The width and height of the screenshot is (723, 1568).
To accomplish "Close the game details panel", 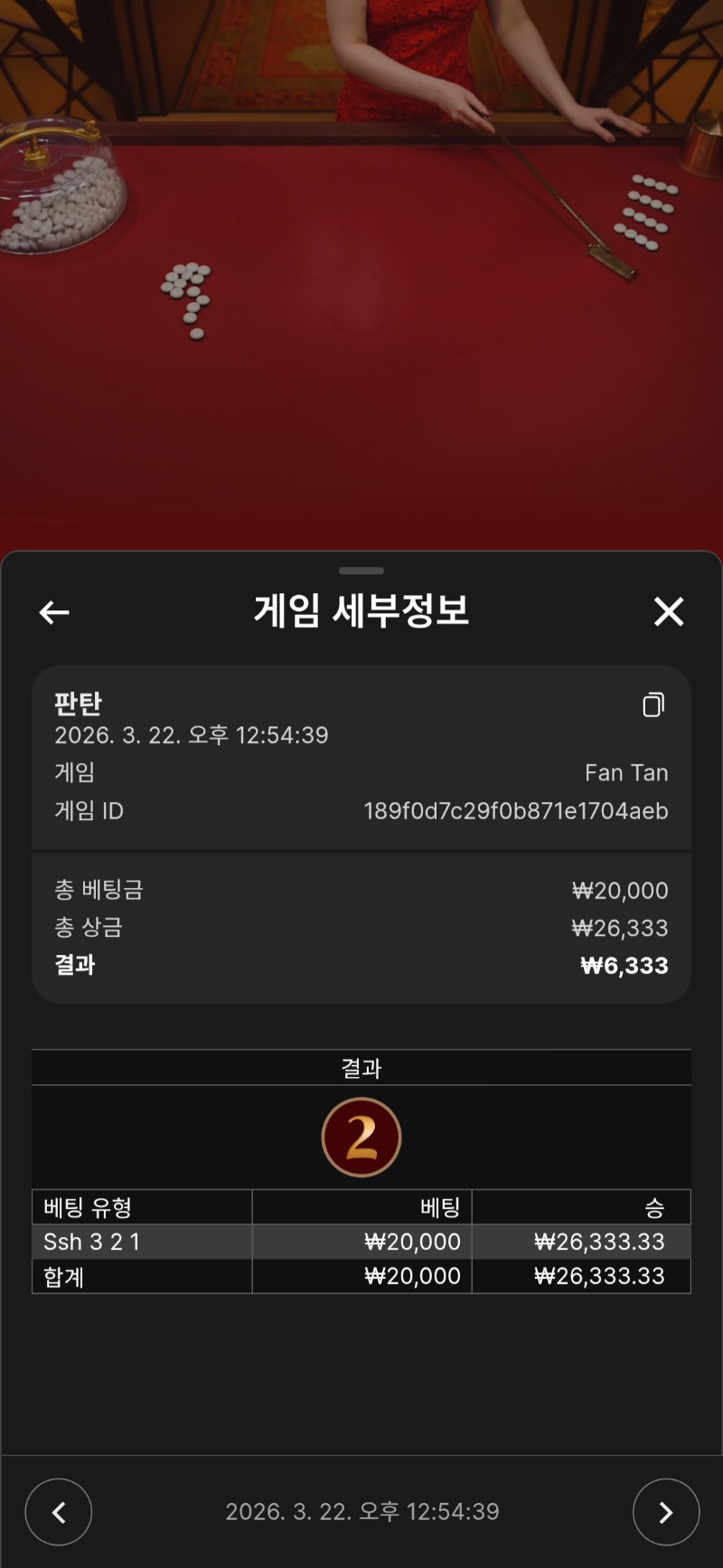I will (x=669, y=611).
